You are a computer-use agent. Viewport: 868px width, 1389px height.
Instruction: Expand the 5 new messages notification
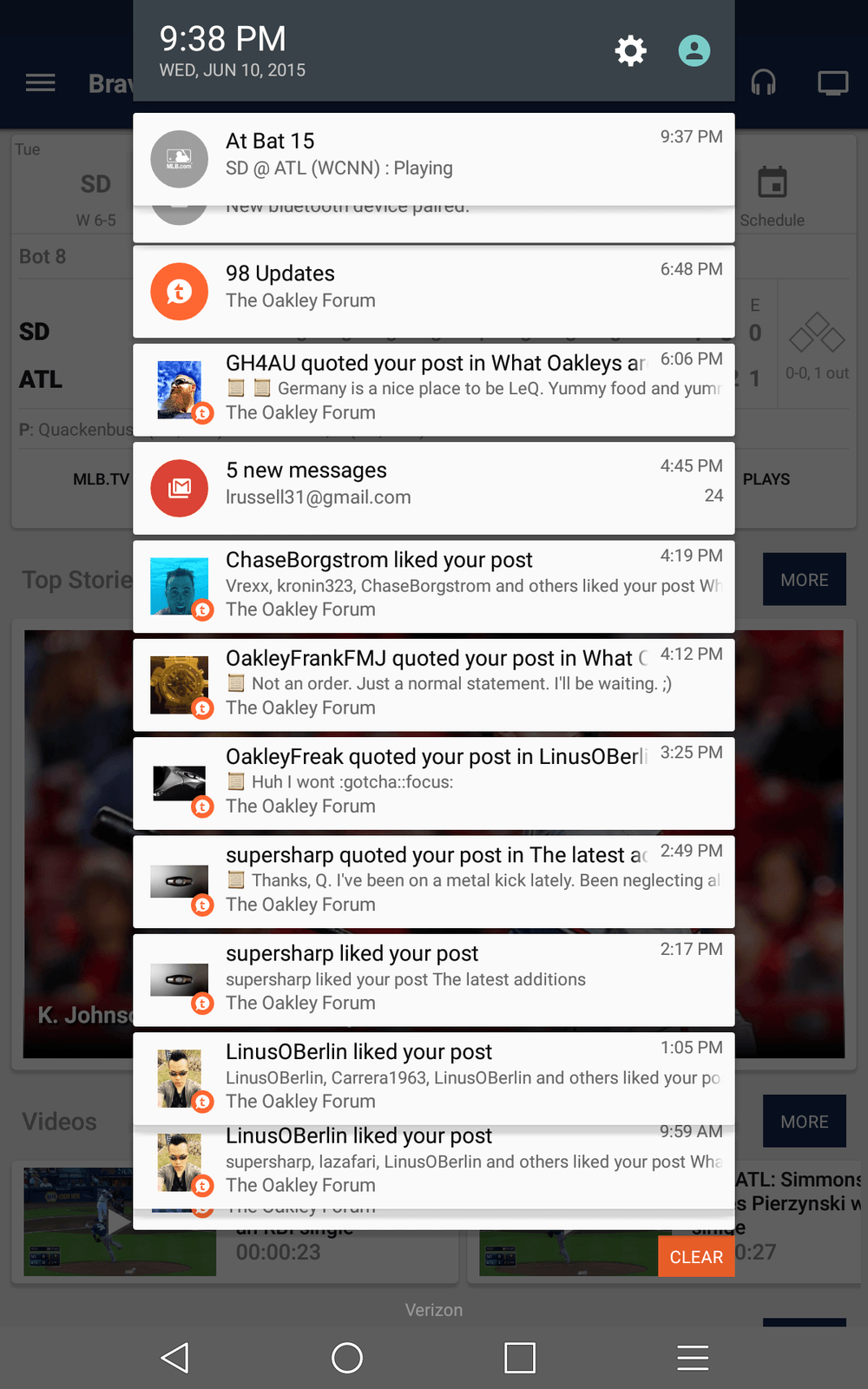click(434, 488)
